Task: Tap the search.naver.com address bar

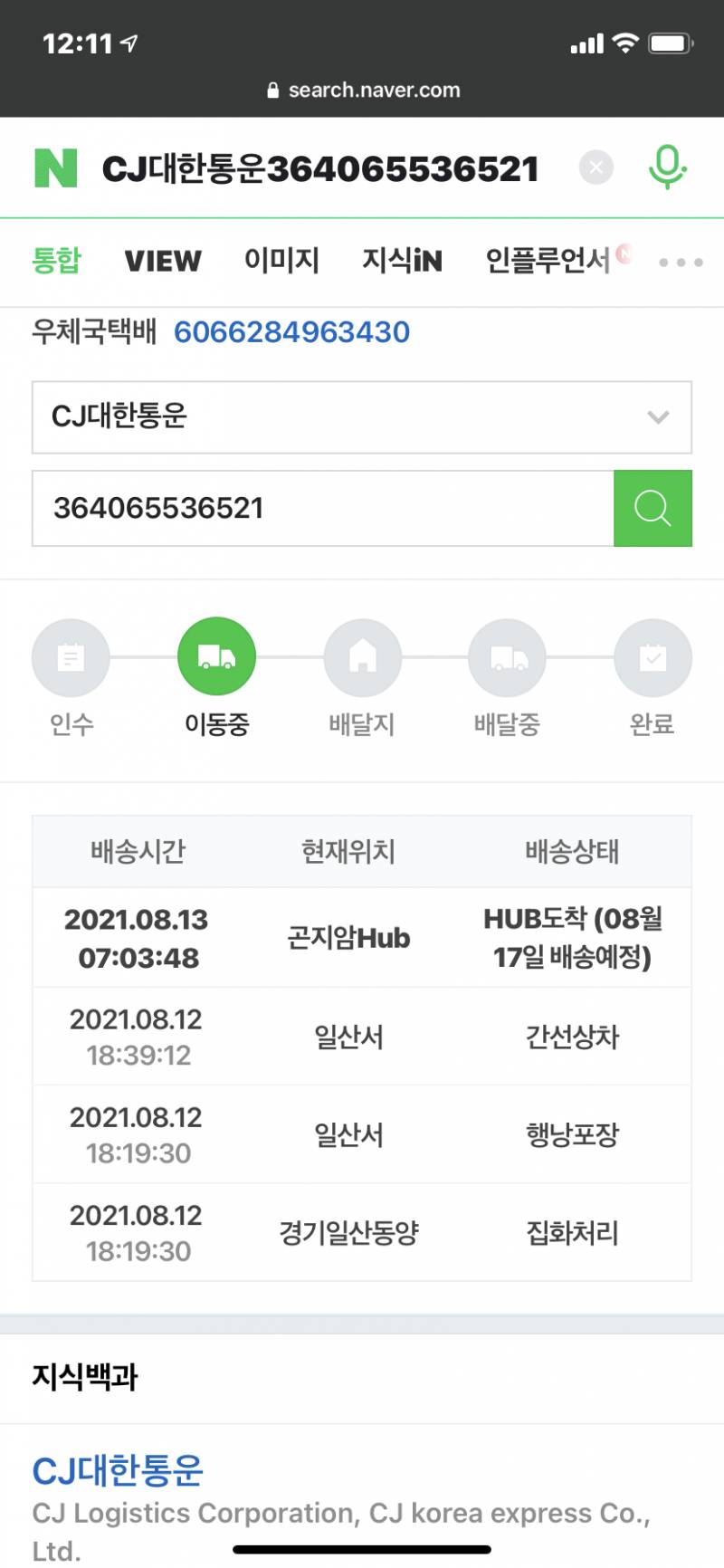Action: point(362,90)
